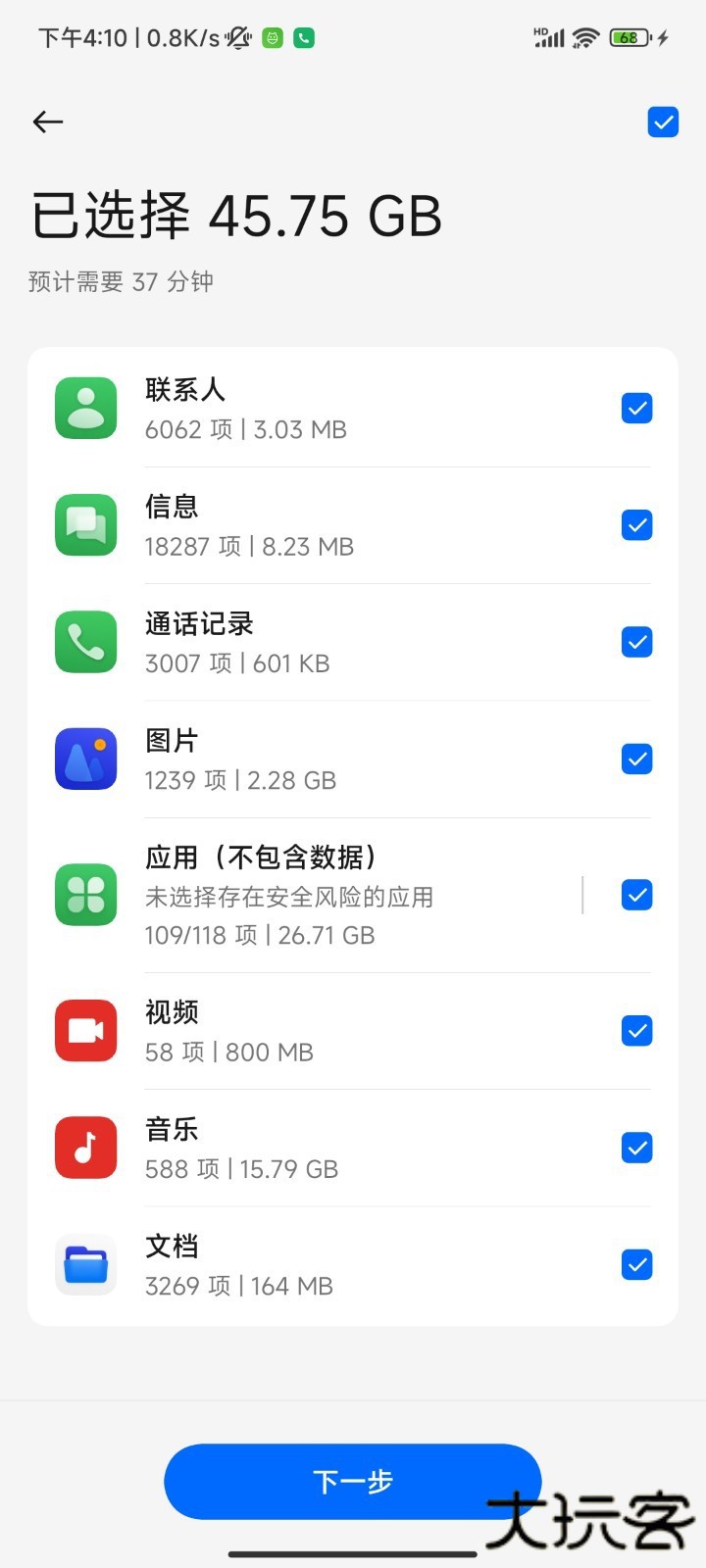Deselect the 视频 videos checkbox
This screenshot has height=1568, width=706.
click(x=636, y=1030)
